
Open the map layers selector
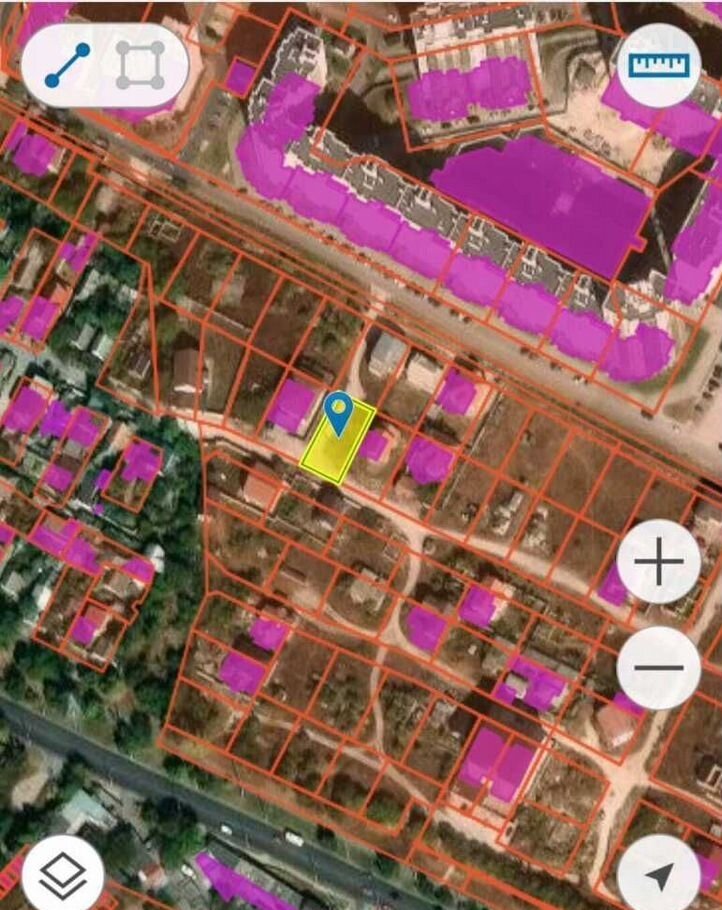coord(63,873)
